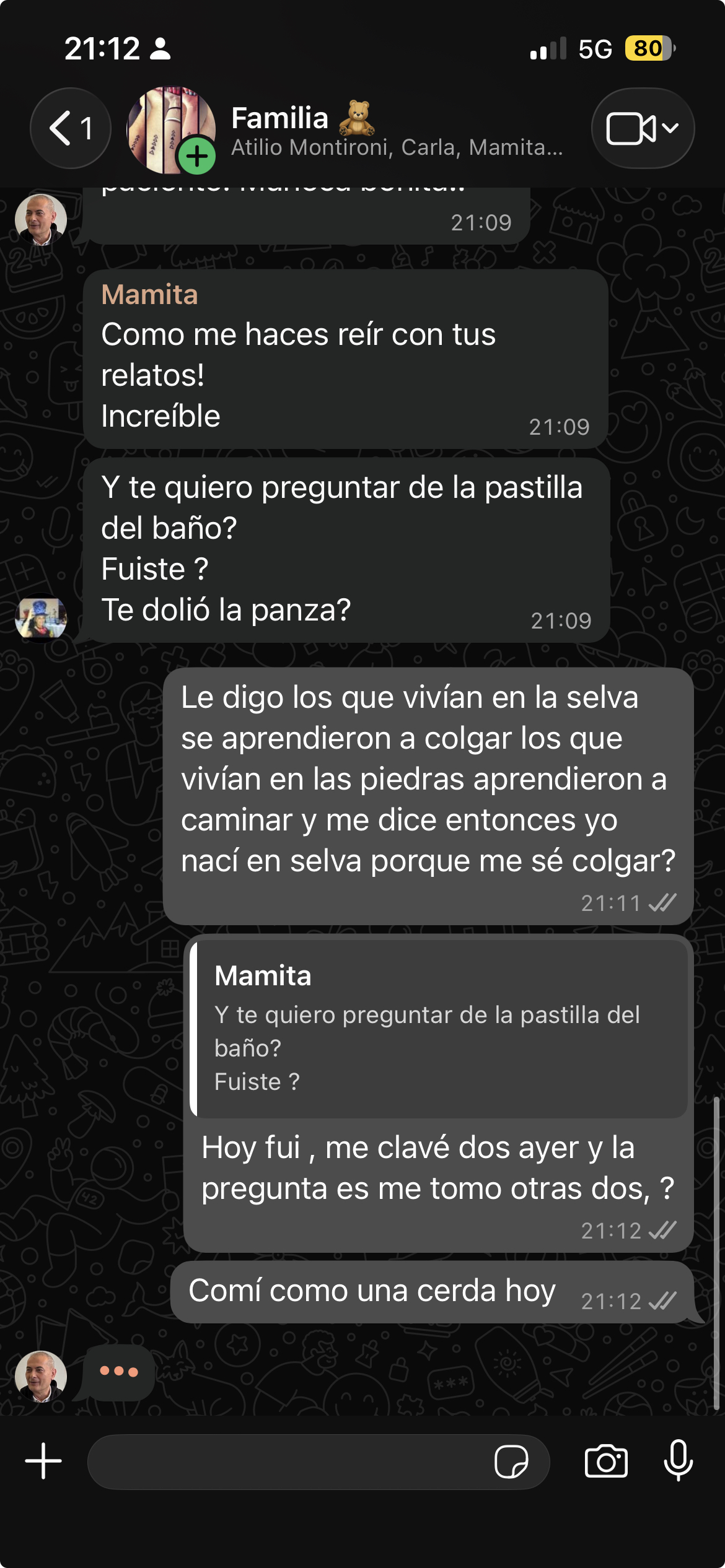Open the camera to take a photo

pos(606,1462)
